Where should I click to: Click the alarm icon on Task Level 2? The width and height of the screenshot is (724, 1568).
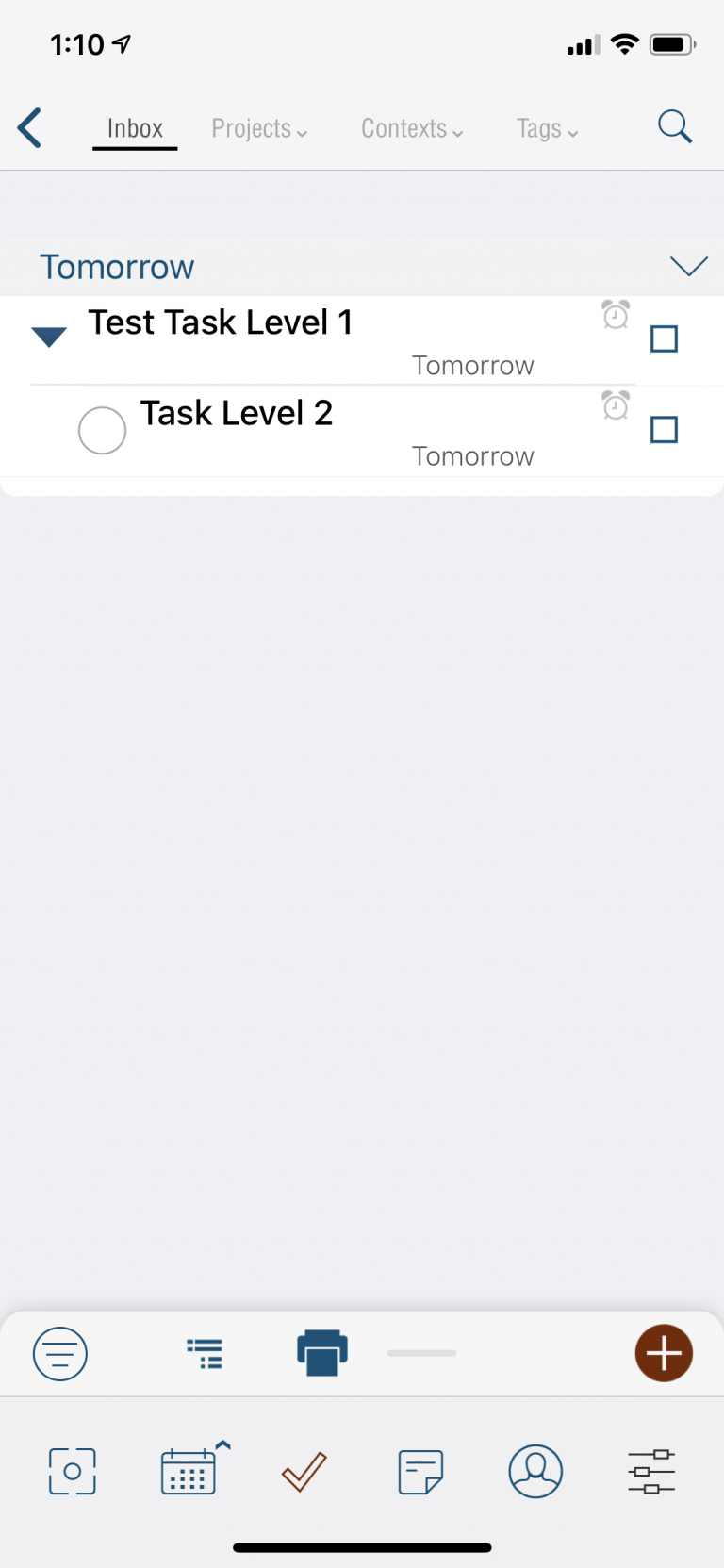point(616,405)
